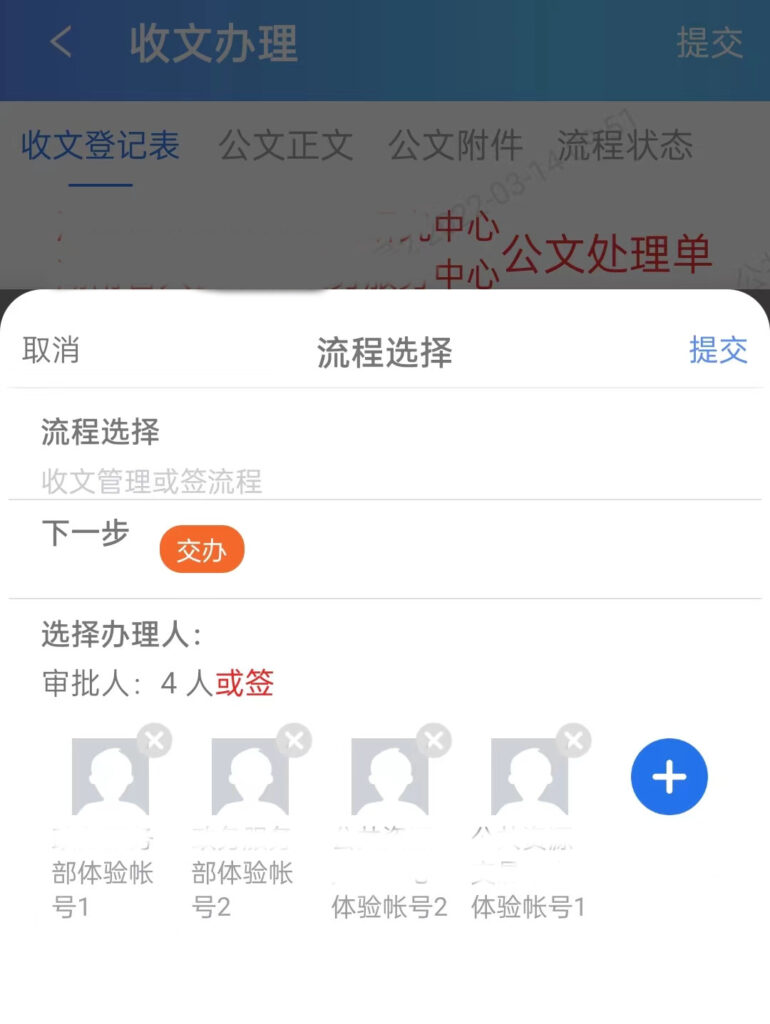Remove approver 部体验帐号2

click(x=295, y=740)
